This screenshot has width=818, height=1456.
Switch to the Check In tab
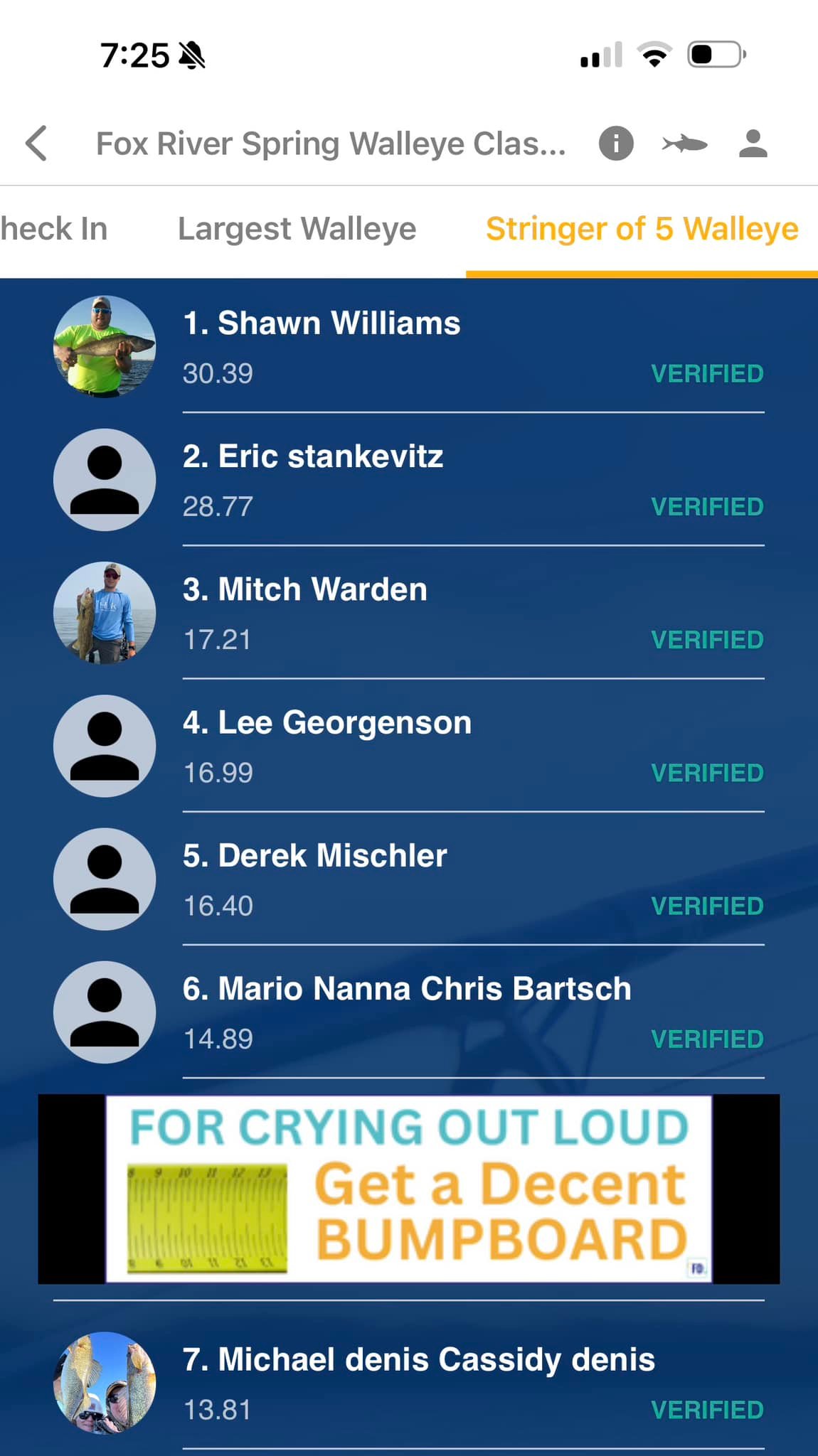[54, 229]
